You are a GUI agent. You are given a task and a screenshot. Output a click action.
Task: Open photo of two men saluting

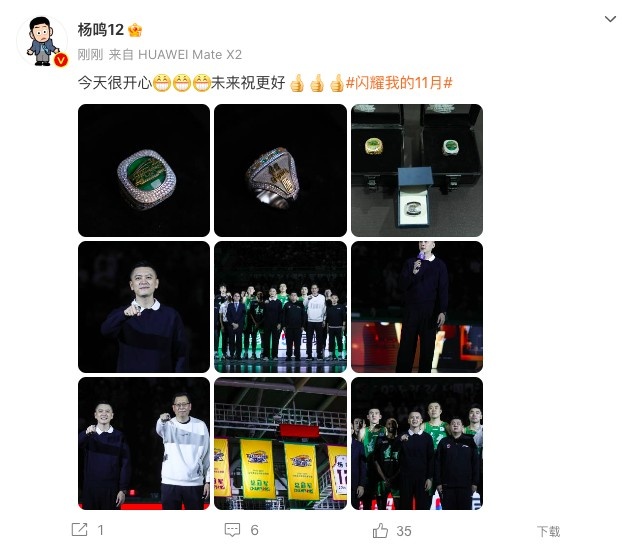[144, 443]
